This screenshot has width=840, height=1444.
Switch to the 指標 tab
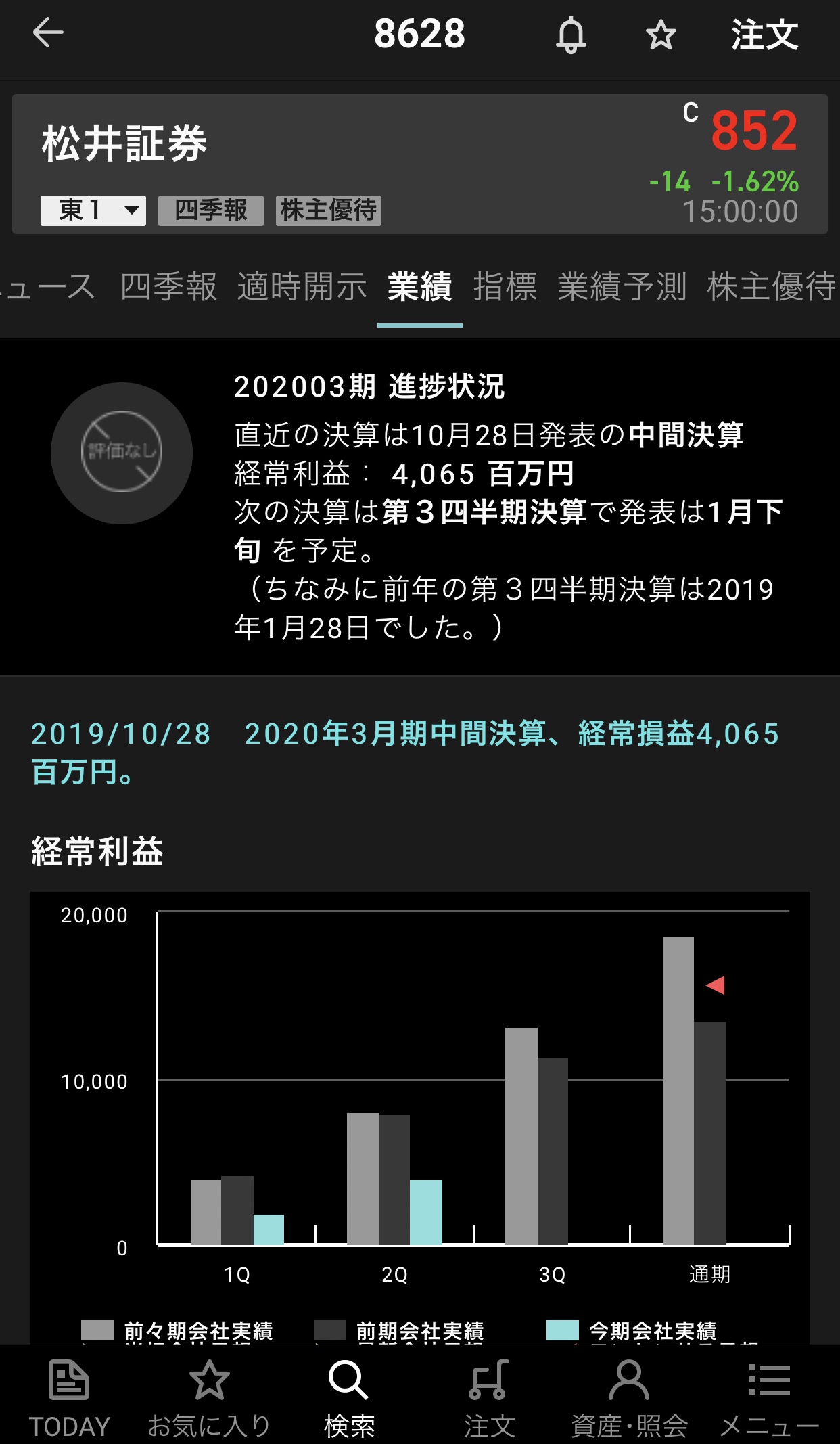point(505,287)
